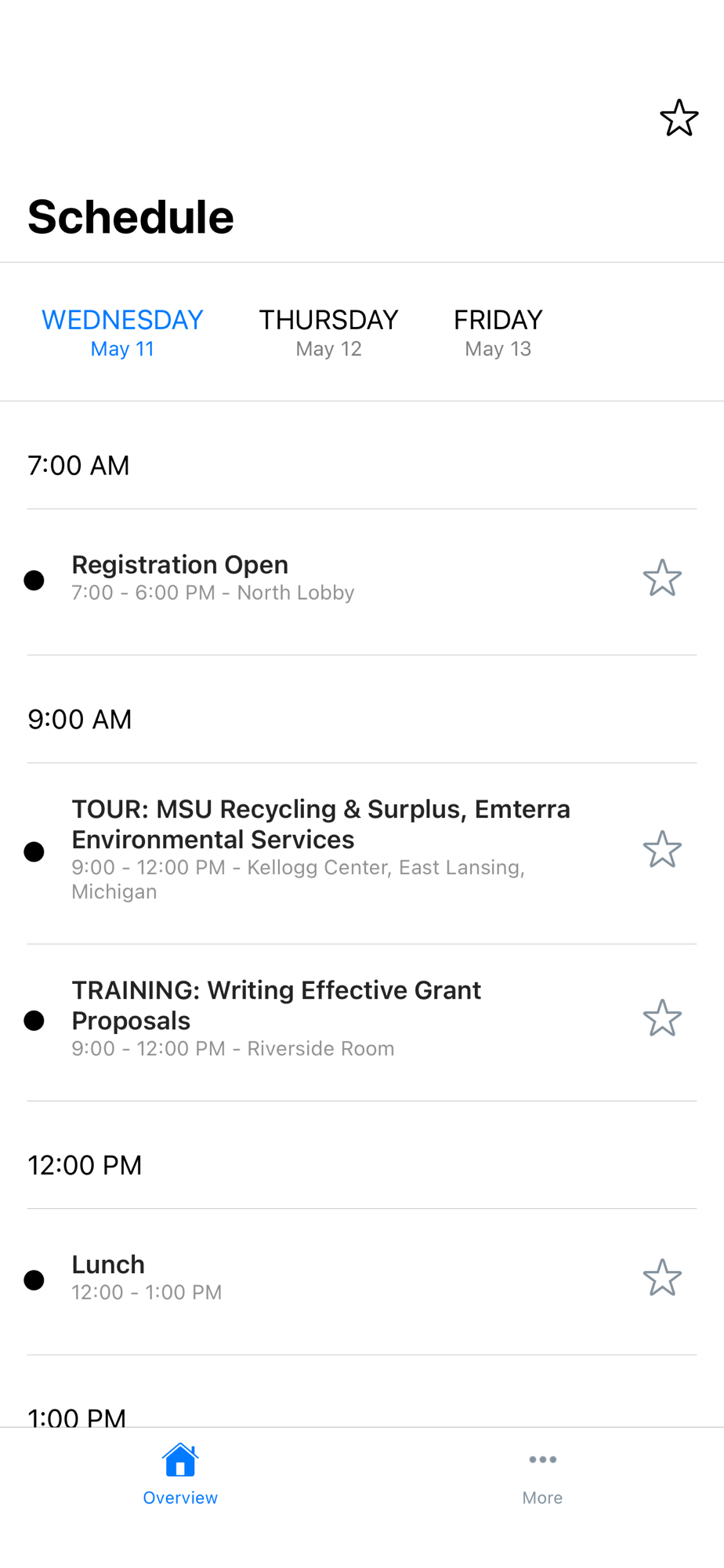Screen dimensions: 724x1568
Task: Favorite the Registration Open session
Action: [662, 578]
